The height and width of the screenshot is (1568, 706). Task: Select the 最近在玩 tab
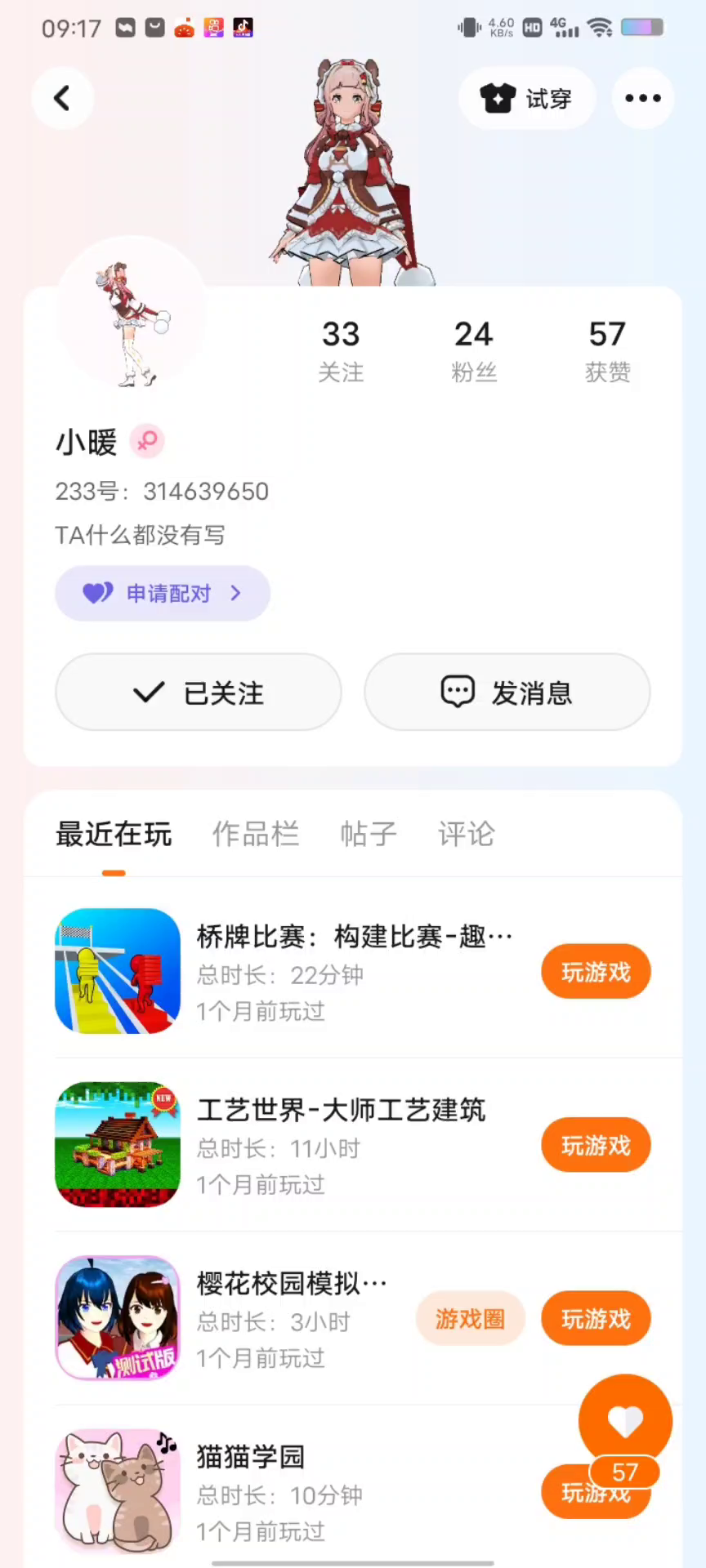[x=114, y=834]
